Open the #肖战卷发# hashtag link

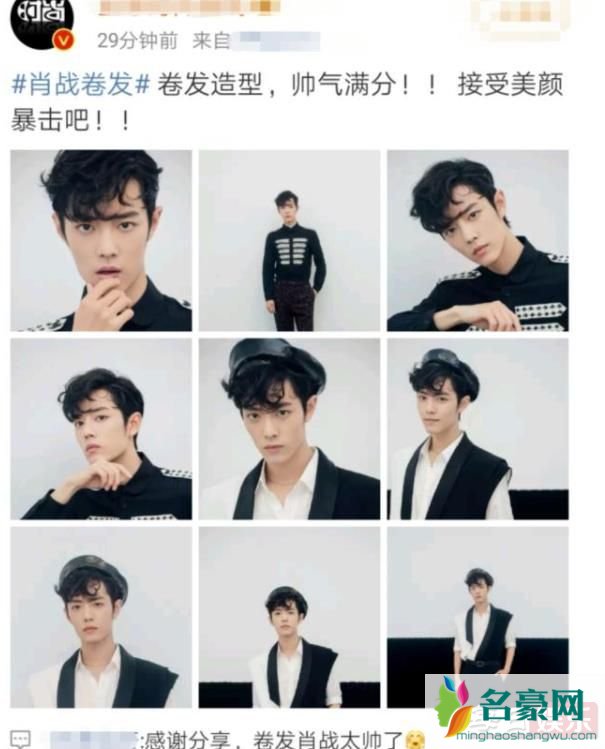point(82,84)
